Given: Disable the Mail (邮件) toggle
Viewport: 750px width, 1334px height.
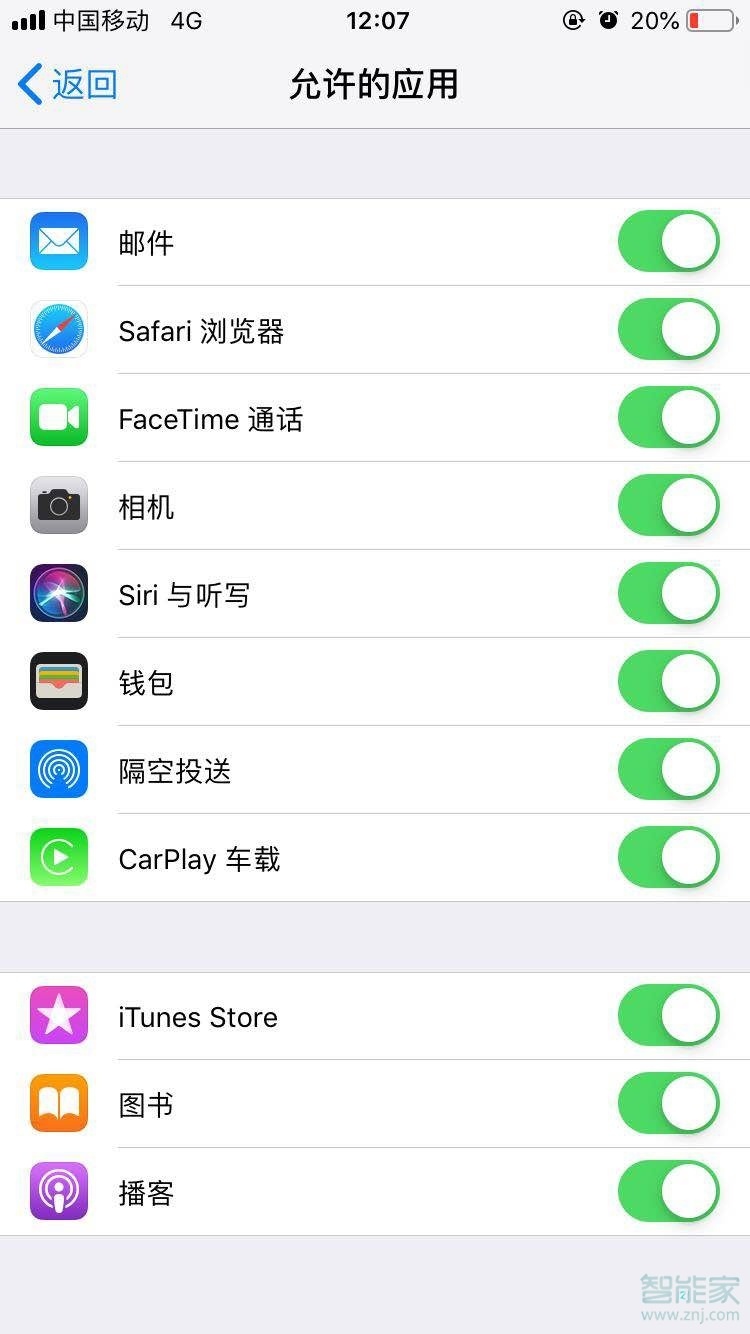Looking at the screenshot, I should (668, 241).
